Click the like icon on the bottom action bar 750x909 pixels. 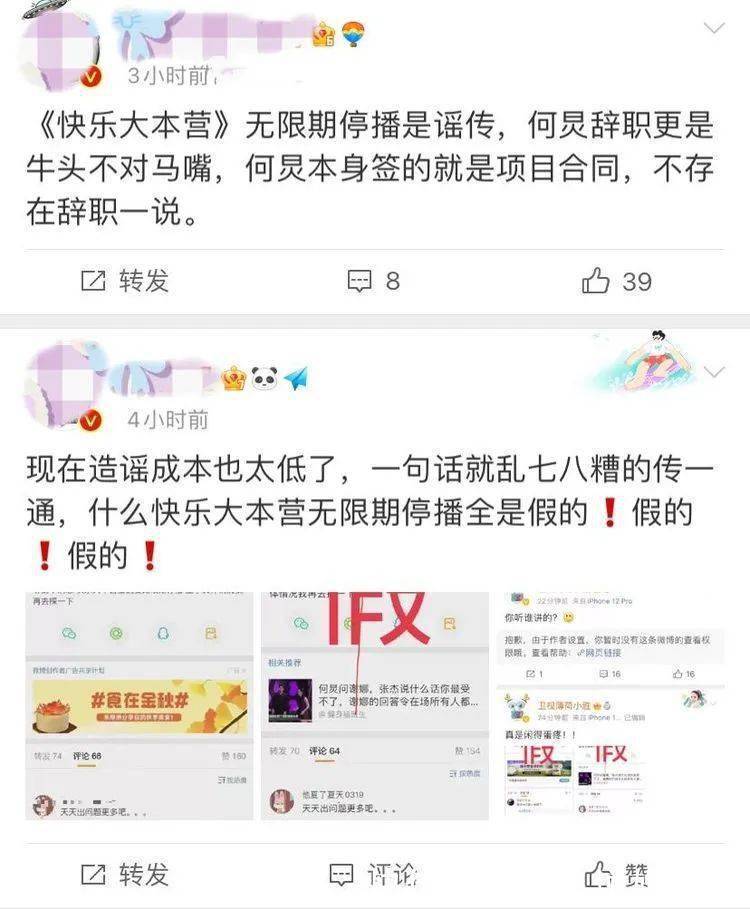pos(600,875)
